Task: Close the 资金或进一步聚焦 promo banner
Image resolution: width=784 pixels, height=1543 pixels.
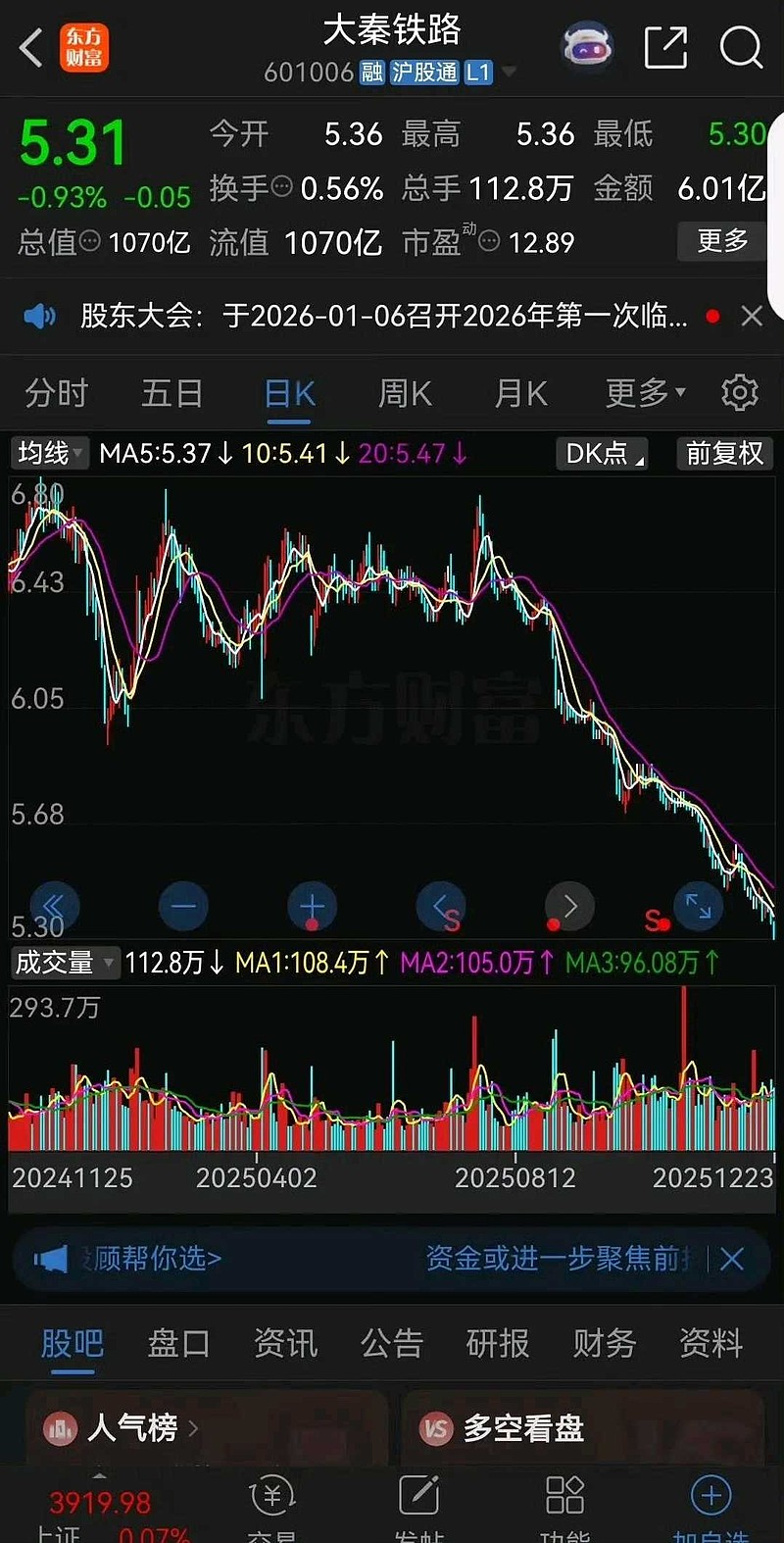Action: 732,1259
